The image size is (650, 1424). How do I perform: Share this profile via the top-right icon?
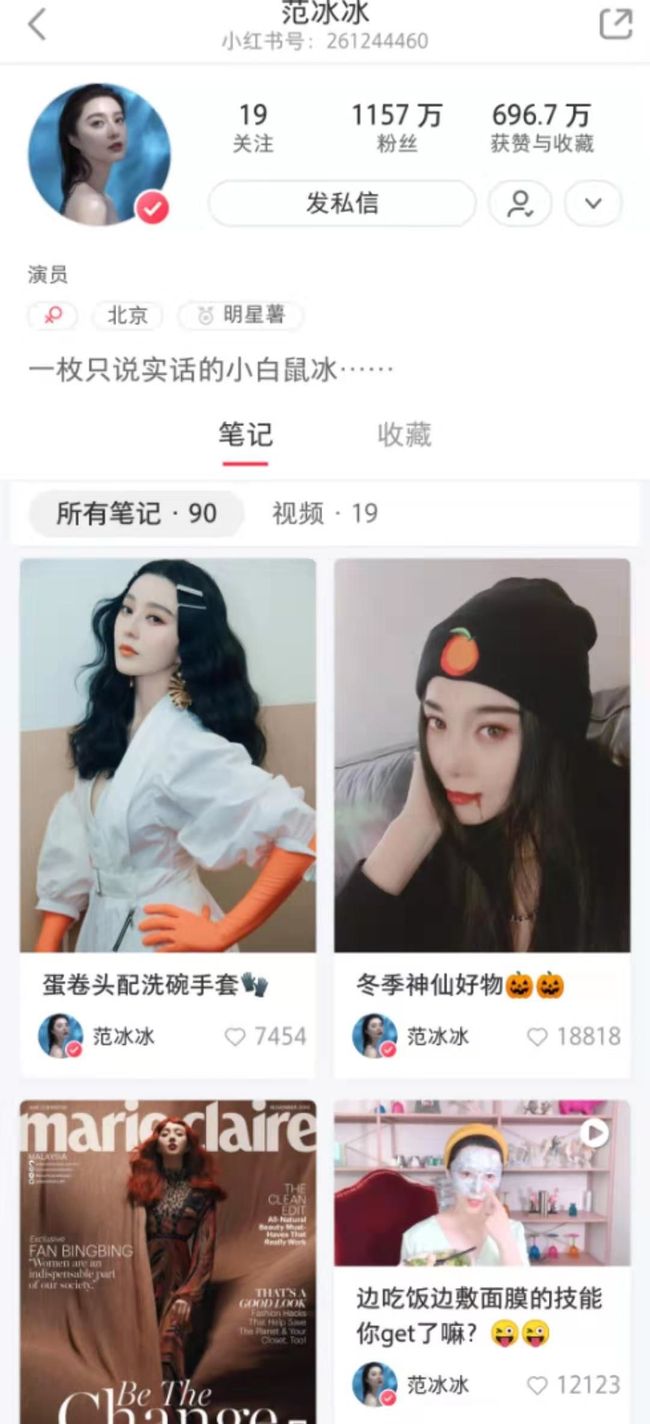pos(615,24)
